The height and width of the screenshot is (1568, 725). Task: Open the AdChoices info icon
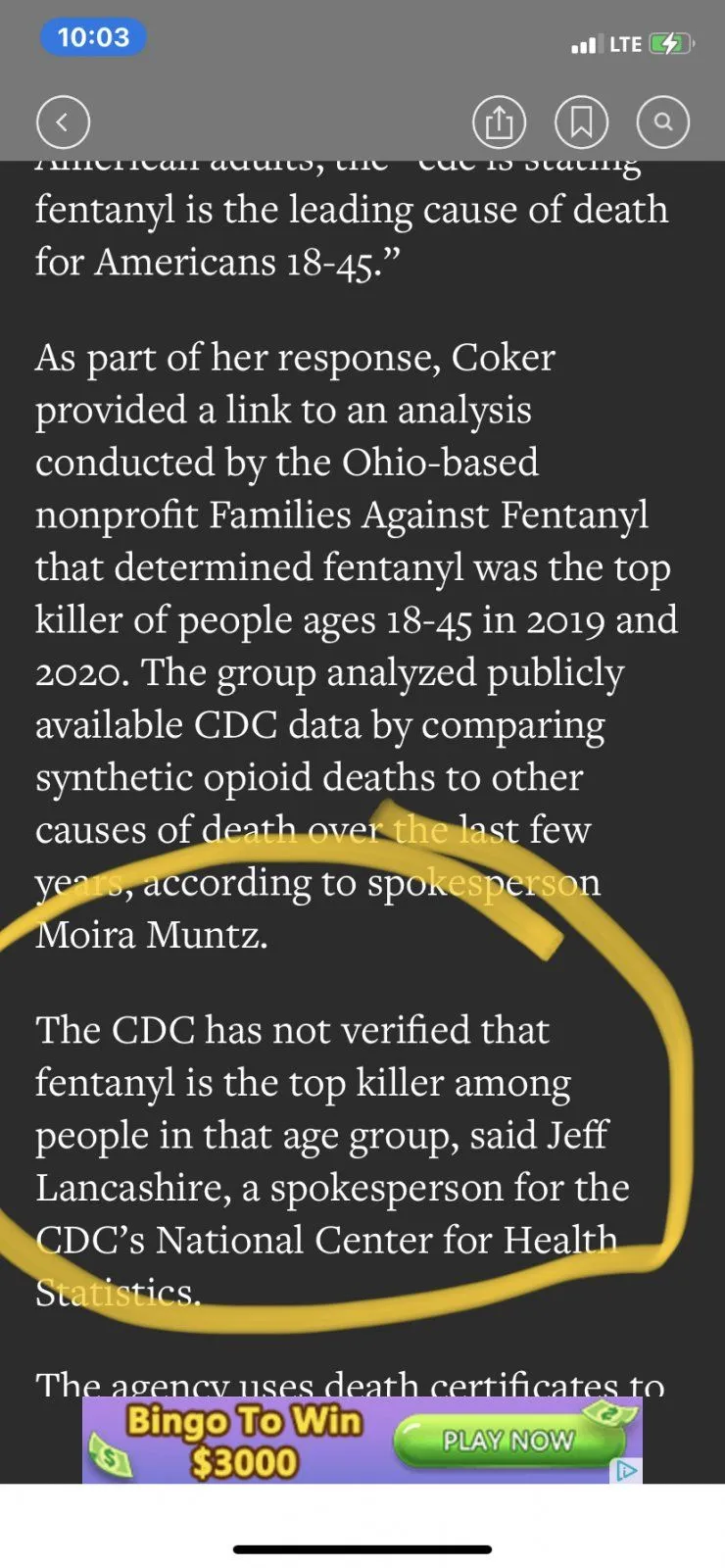click(x=626, y=1470)
